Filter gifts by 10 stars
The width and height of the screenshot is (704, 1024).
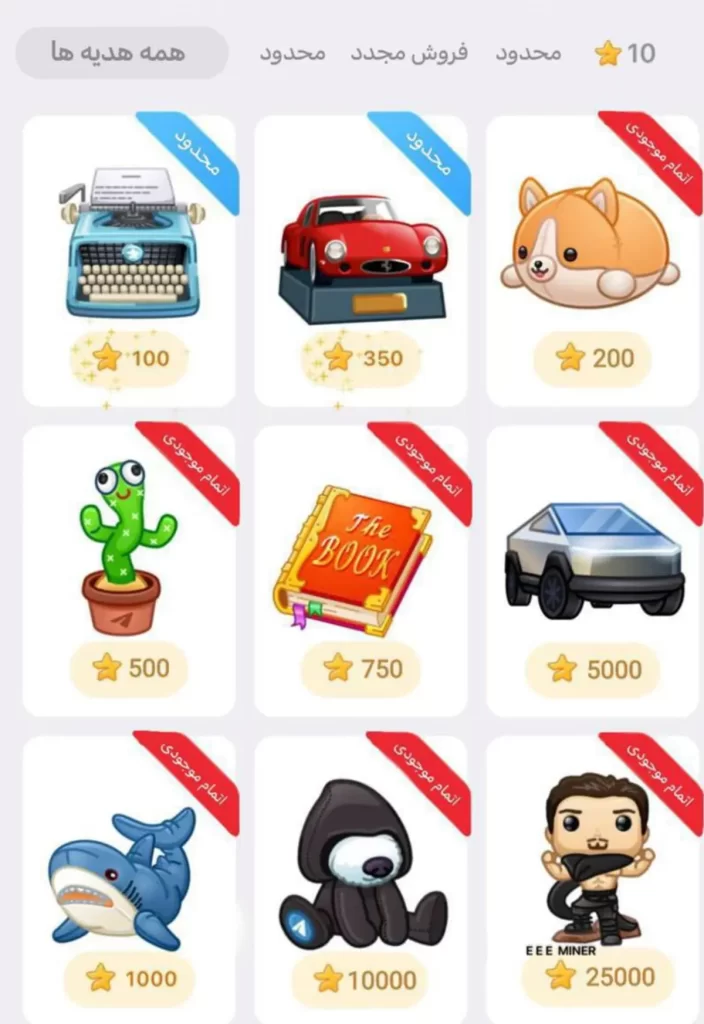pos(625,53)
